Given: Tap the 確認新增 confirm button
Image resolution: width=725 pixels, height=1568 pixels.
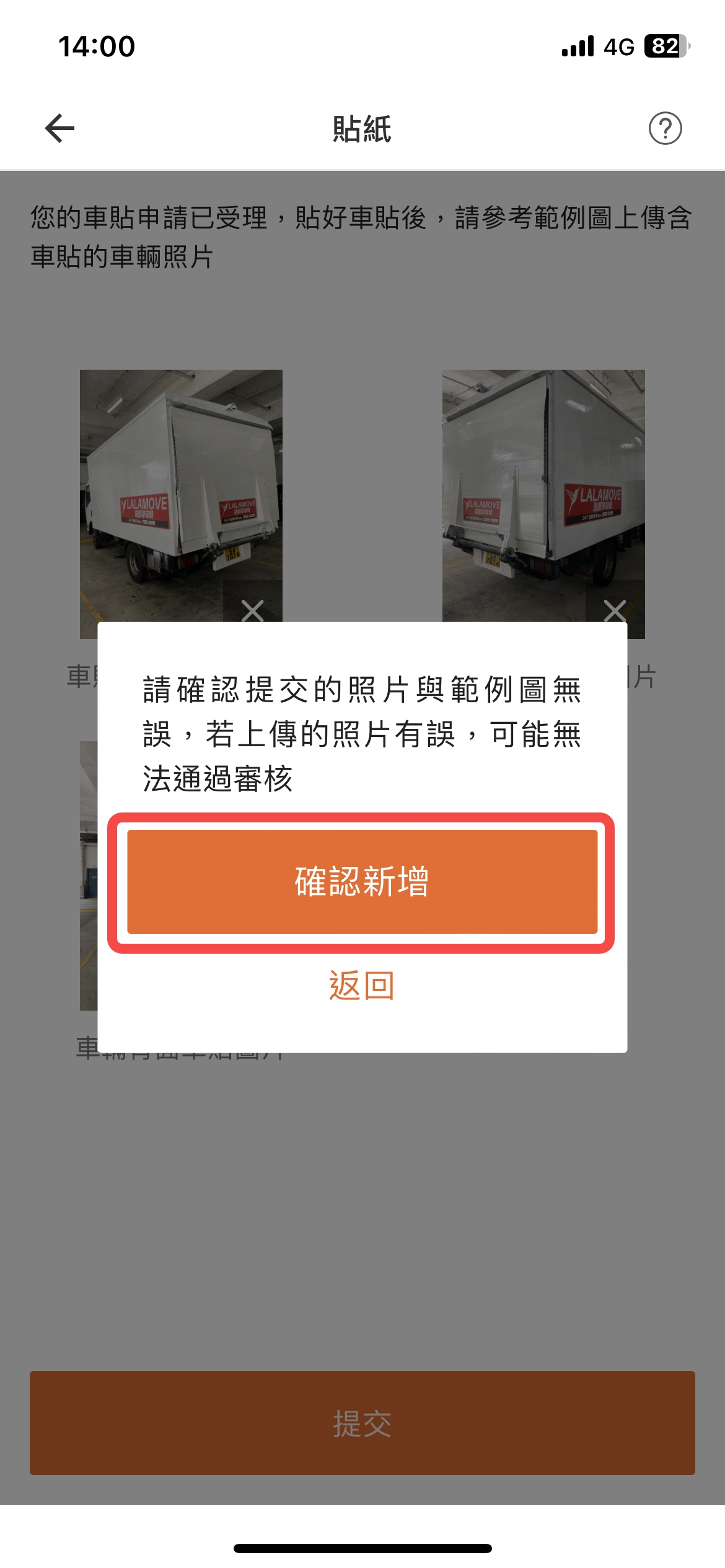Looking at the screenshot, I should pos(362,881).
